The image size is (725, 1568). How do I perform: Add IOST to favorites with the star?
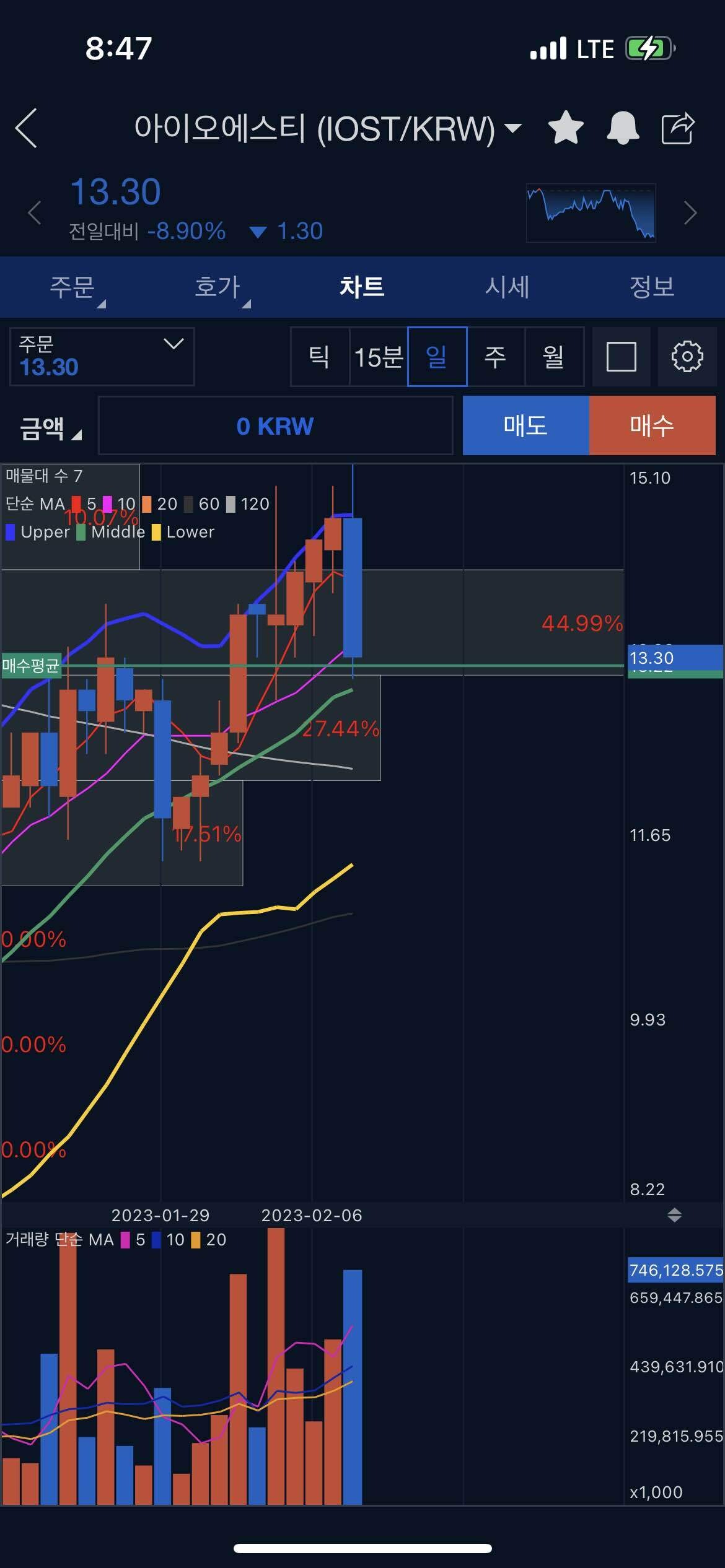click(x=566, y=128)
